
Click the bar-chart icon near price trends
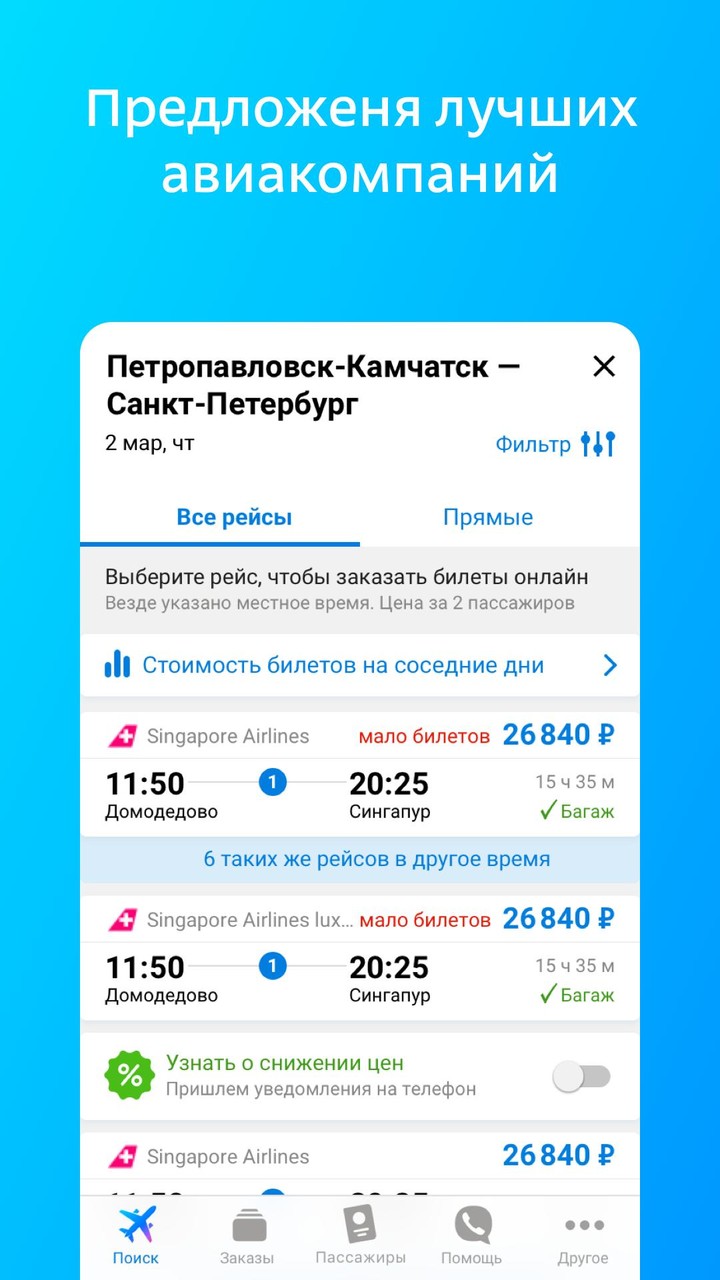118,664
